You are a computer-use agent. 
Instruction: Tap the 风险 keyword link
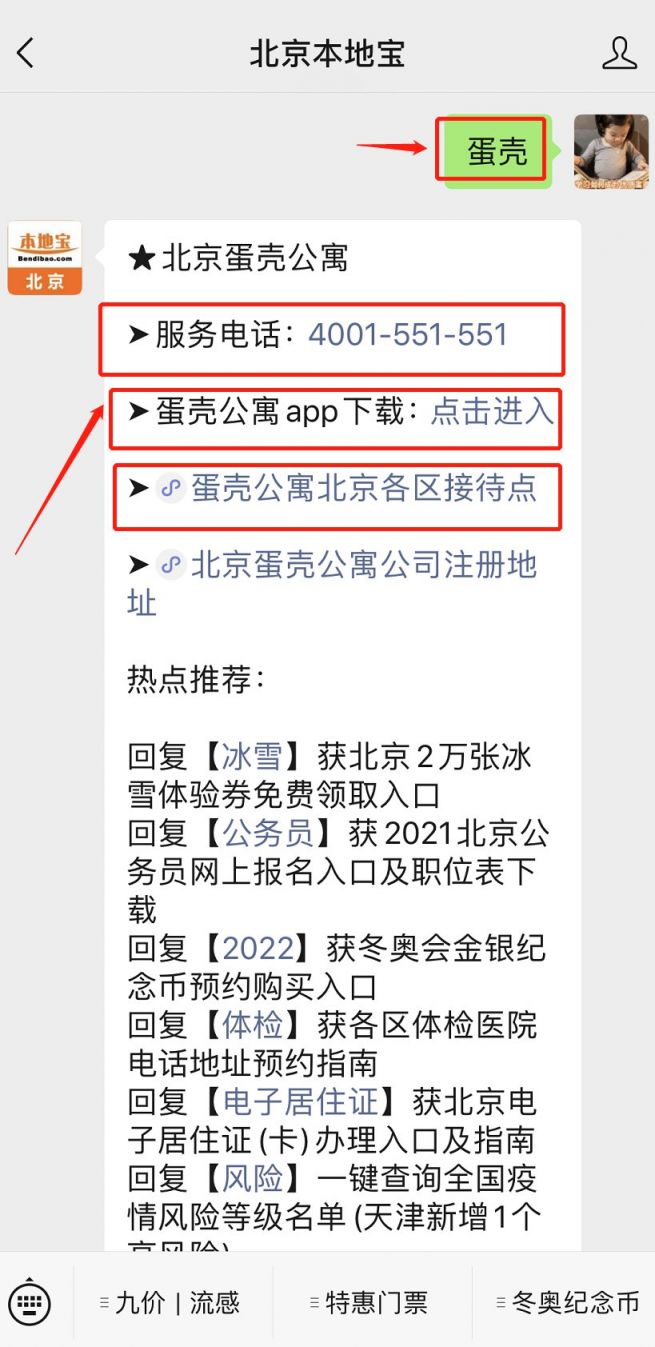tap(253, 1178)
